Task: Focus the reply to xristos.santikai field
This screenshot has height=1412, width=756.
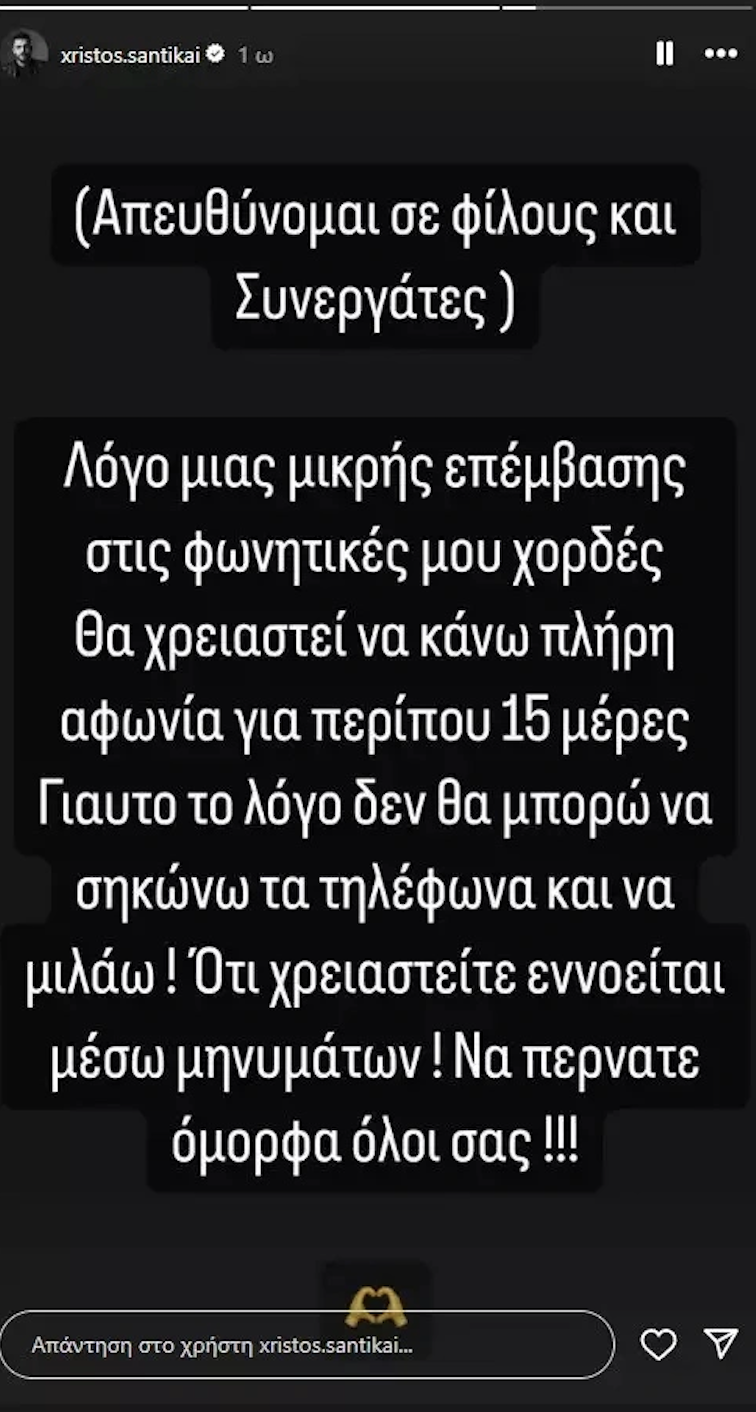Action: click(307, 1345)
